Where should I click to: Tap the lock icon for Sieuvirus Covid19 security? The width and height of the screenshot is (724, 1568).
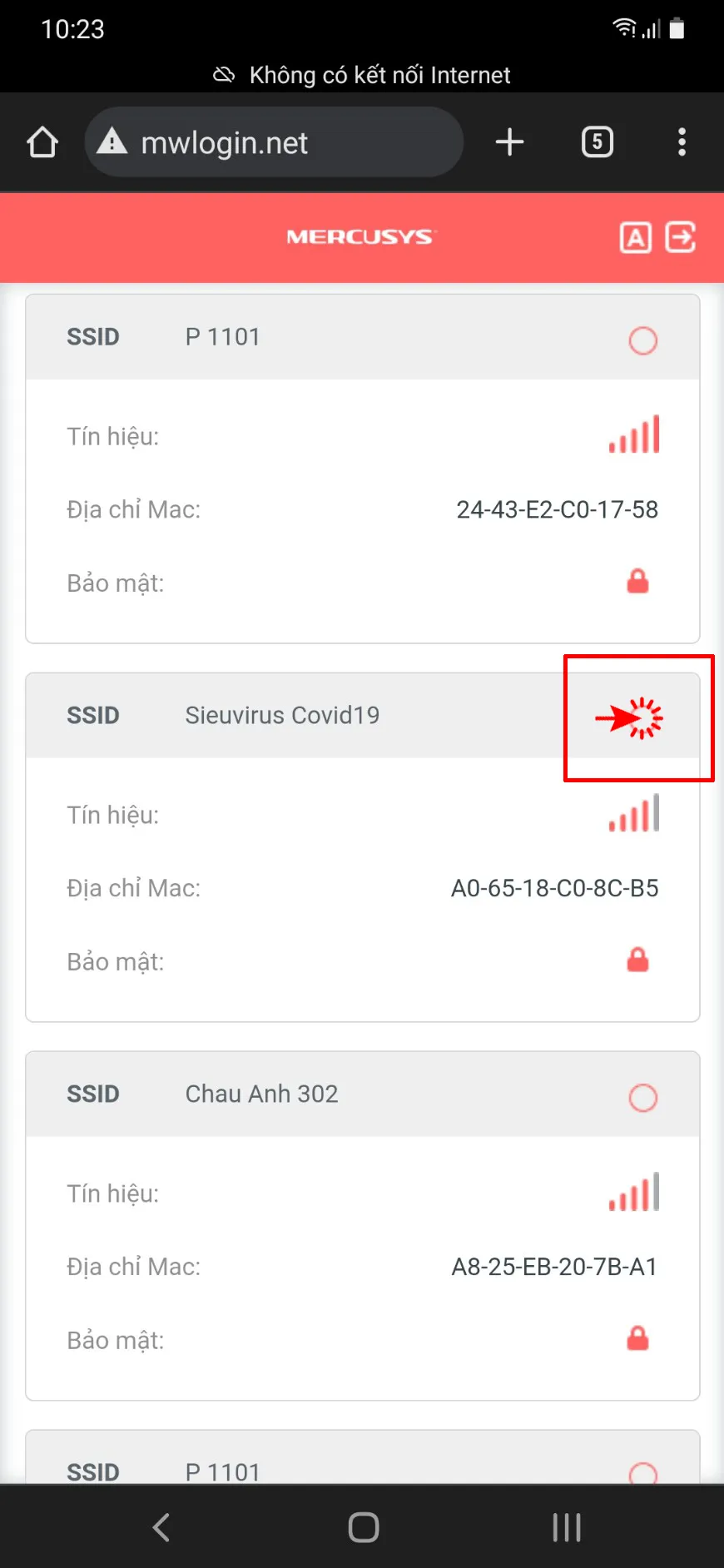[x=638, y=960]
